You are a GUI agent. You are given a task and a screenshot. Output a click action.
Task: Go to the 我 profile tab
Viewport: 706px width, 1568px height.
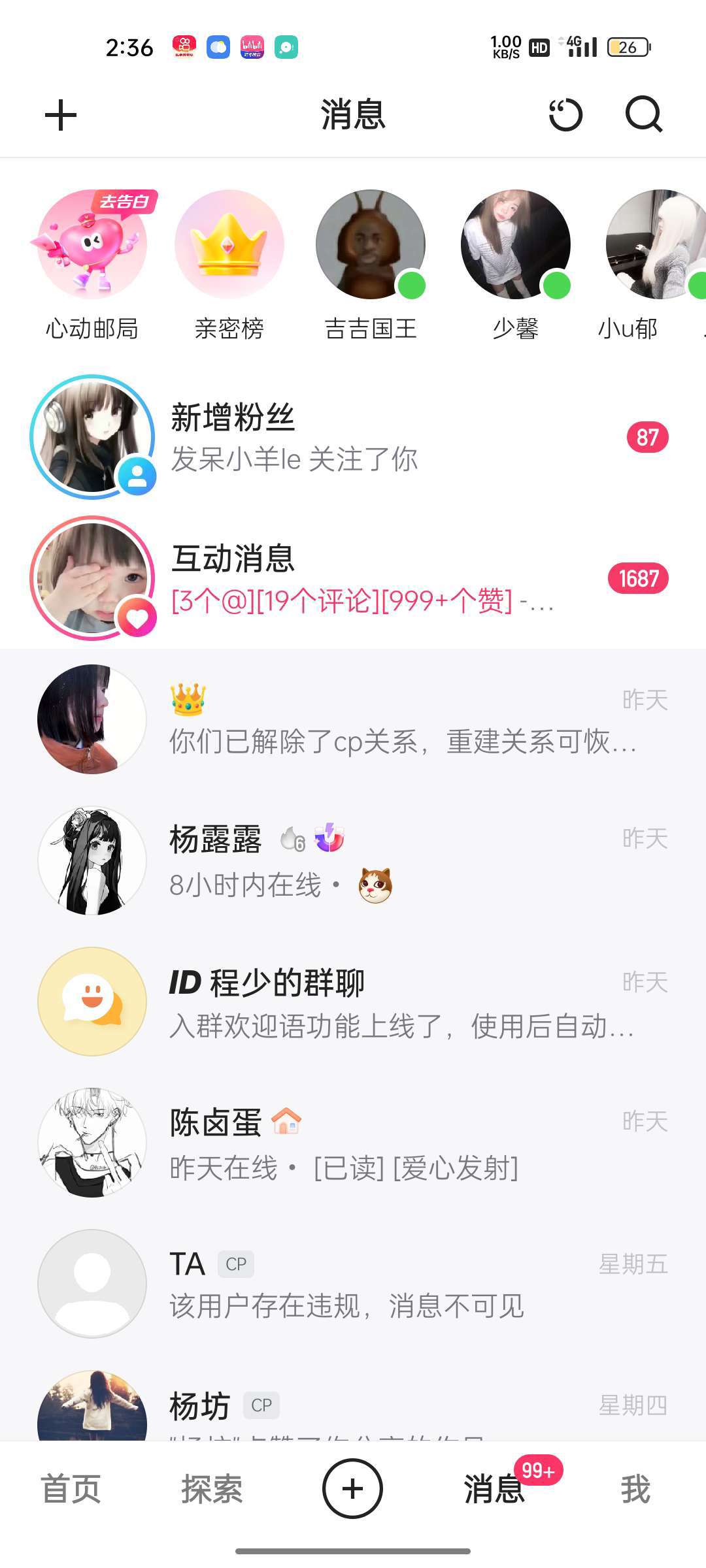[635, 1489]
